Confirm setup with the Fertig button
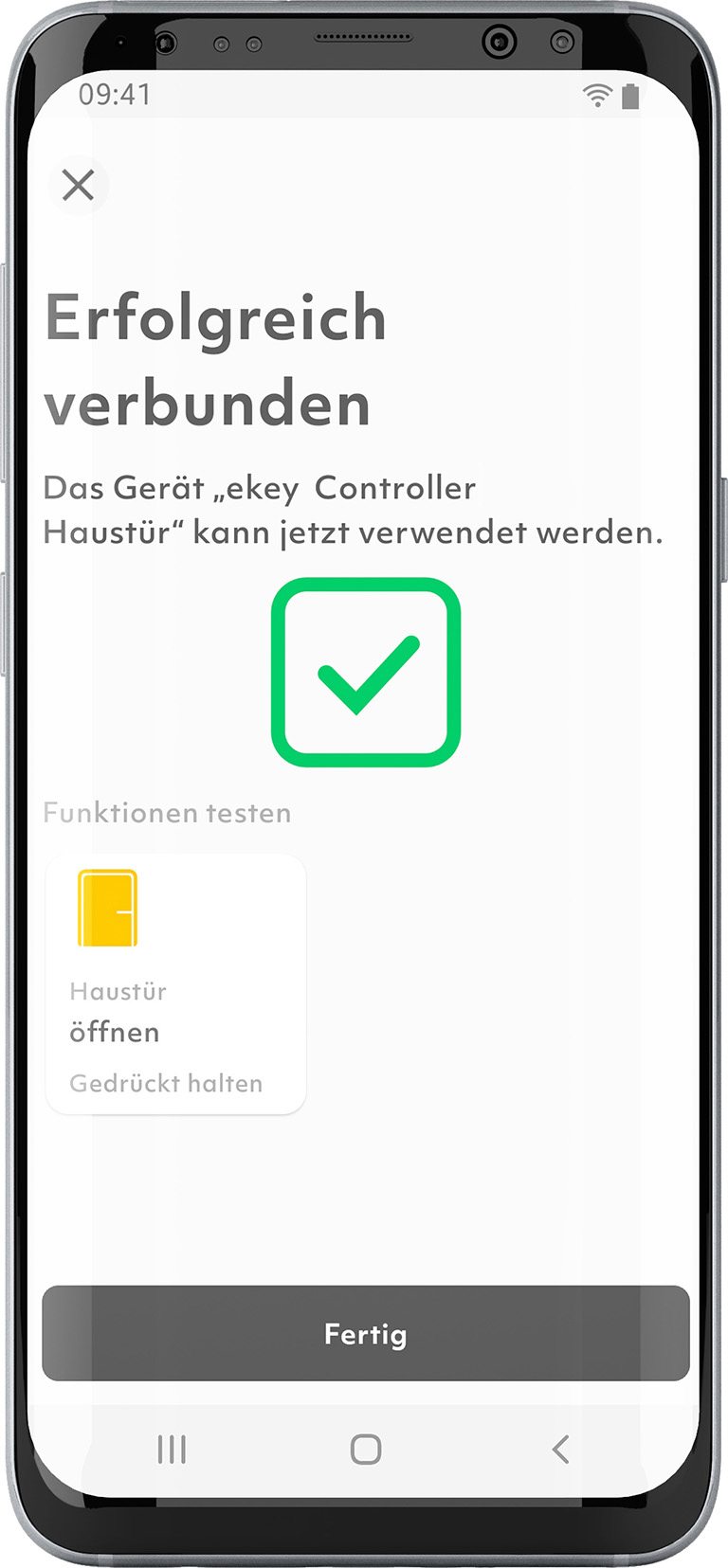The image size is (728, 1568). click(365, 1333)
